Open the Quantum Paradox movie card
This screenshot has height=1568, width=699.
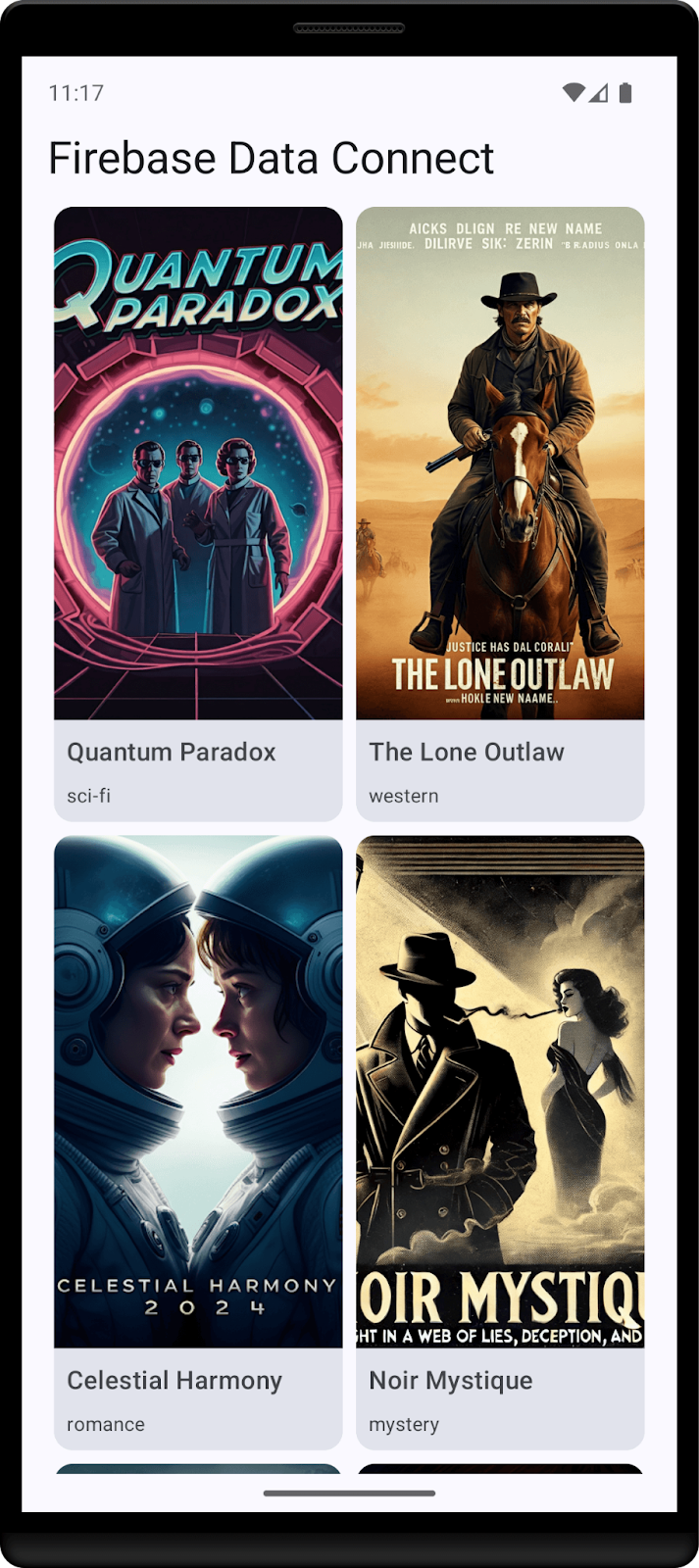(x=198, y=513)
